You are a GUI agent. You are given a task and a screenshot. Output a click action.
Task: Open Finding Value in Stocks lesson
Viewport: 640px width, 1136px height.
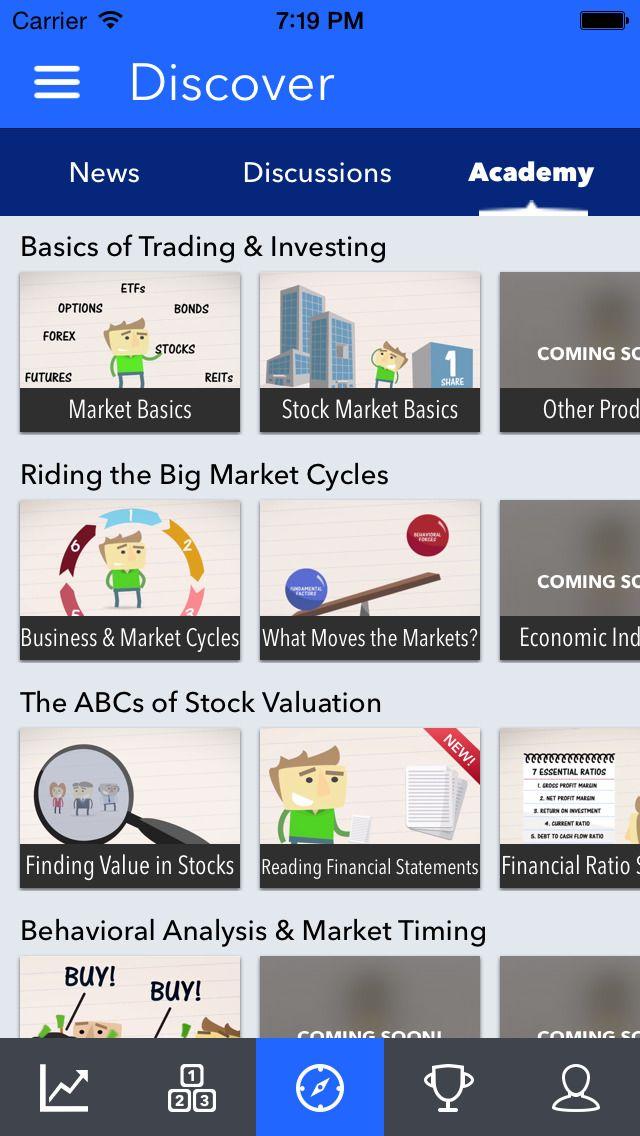[130, 808]
